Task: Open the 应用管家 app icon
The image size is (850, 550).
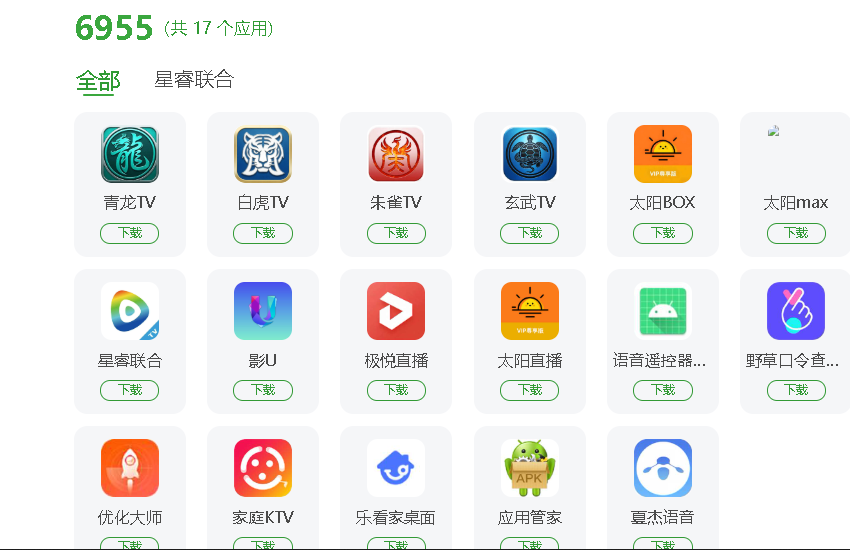Action: coord(530,468)
